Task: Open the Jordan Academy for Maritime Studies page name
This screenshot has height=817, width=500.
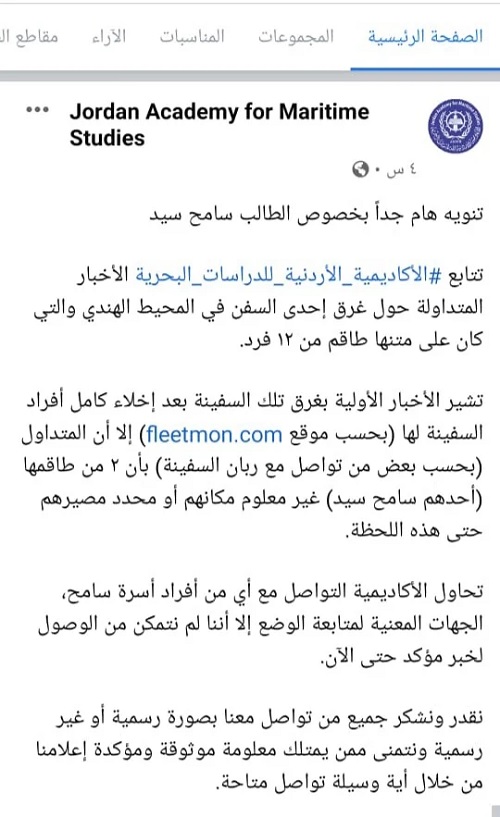Action: (x=219, y=125)
